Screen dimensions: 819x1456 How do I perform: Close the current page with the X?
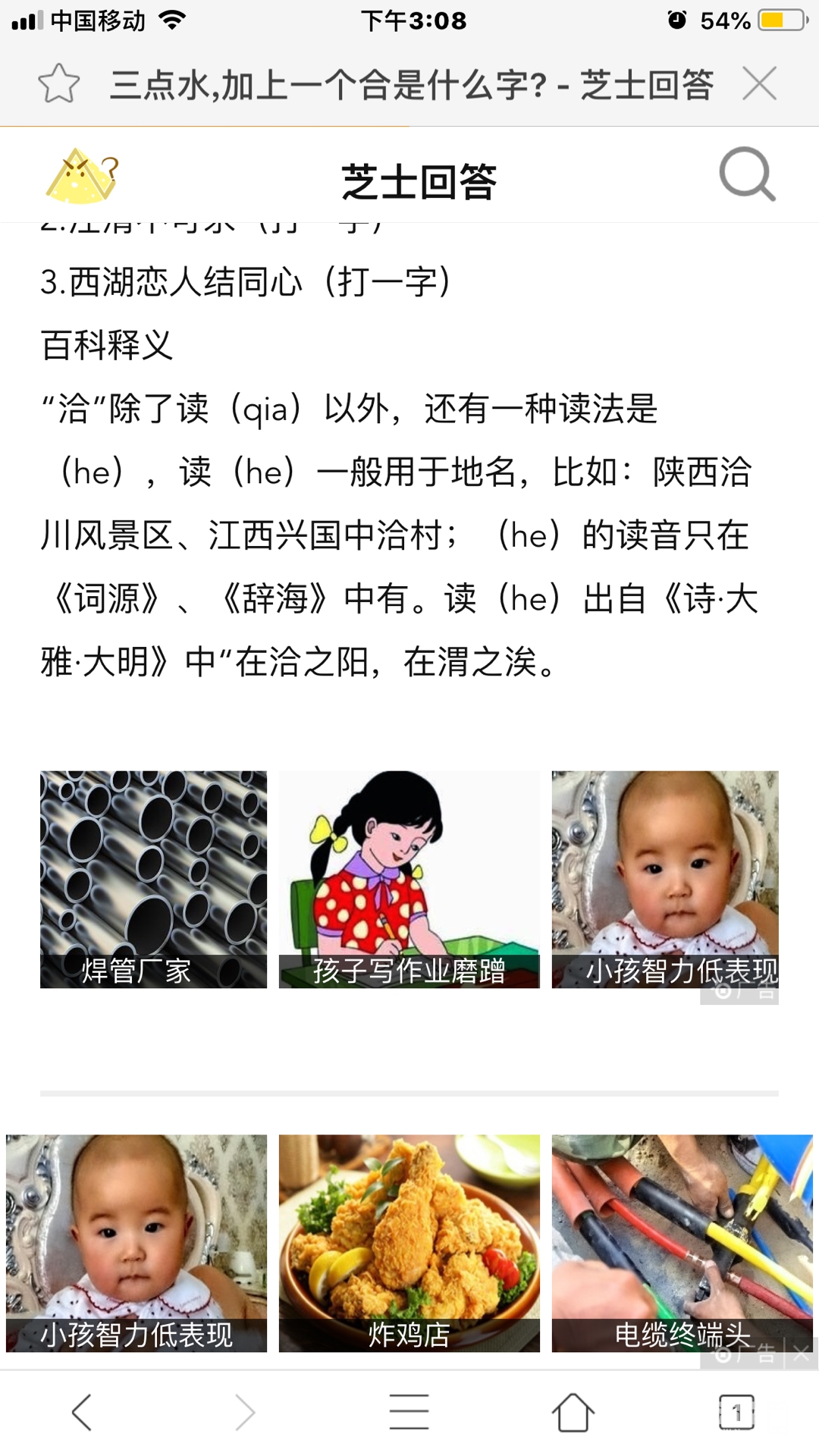click(x=760, y=83)
